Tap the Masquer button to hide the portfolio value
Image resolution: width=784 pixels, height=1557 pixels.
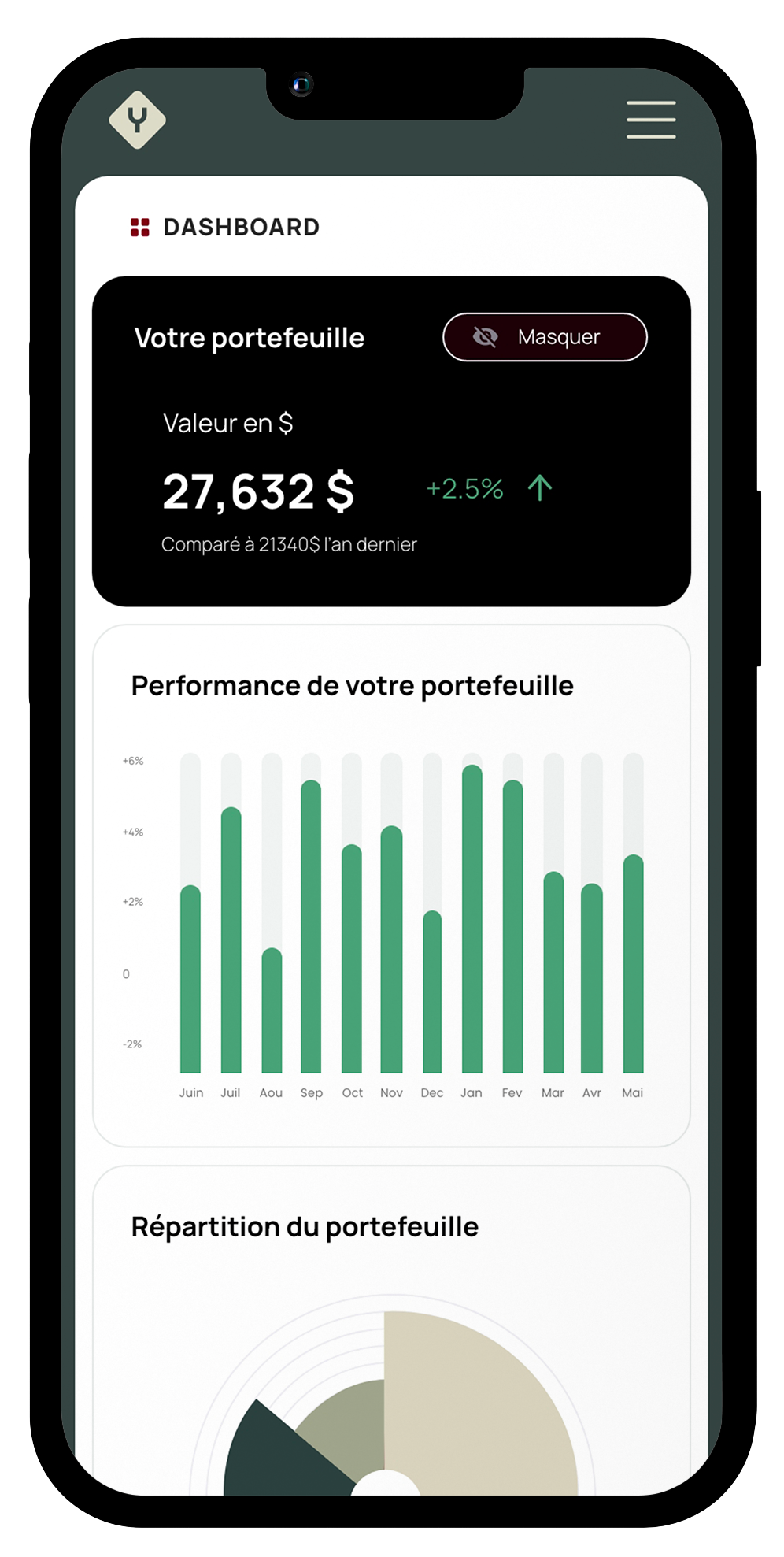pyautogui.click(x=545, y=337)
